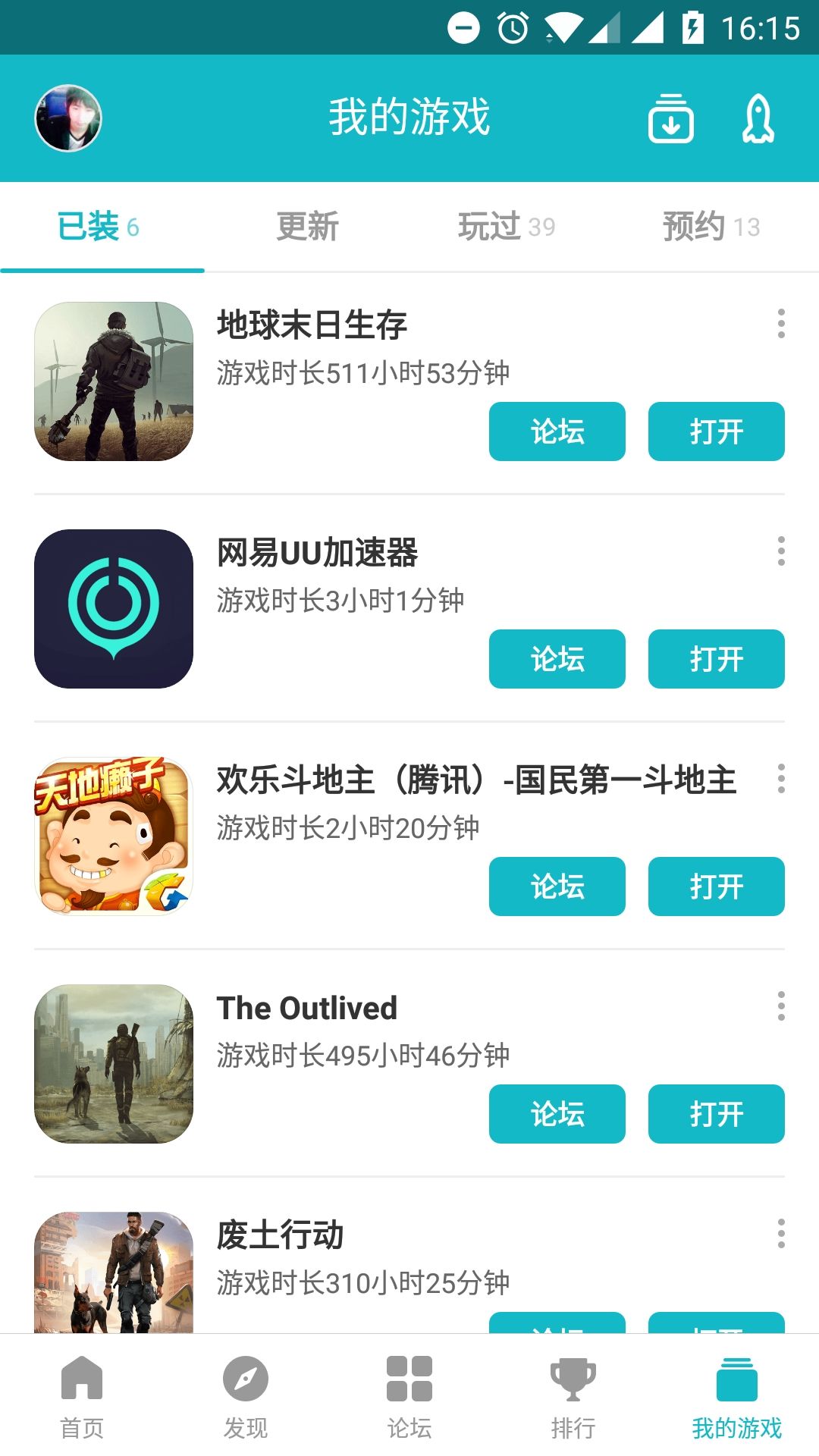Open The Outlived game
The width and height of the screenshot is (819, 1456).
(716, 1114)
